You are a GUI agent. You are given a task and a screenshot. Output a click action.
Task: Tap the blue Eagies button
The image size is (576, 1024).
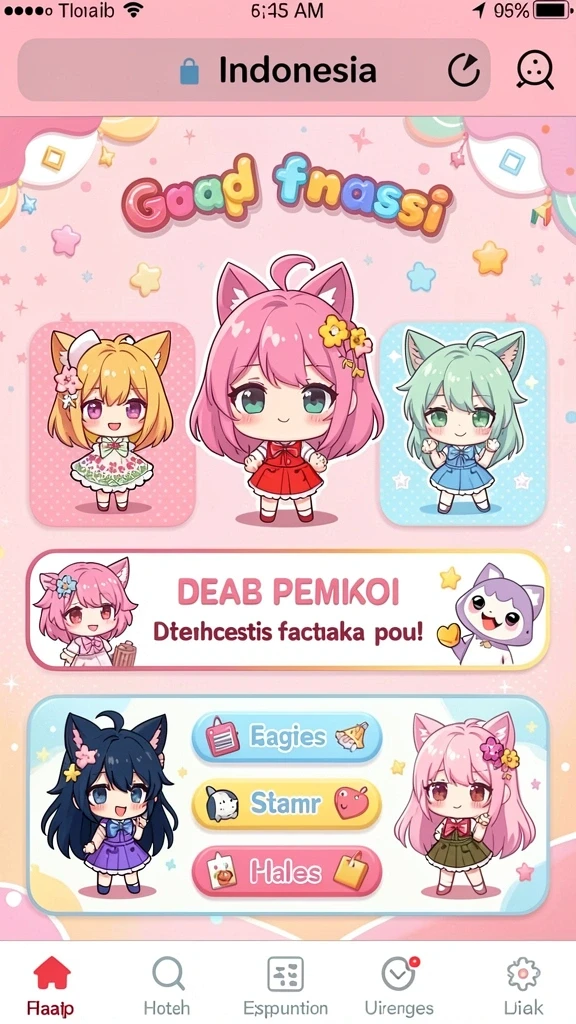[287, 737]
